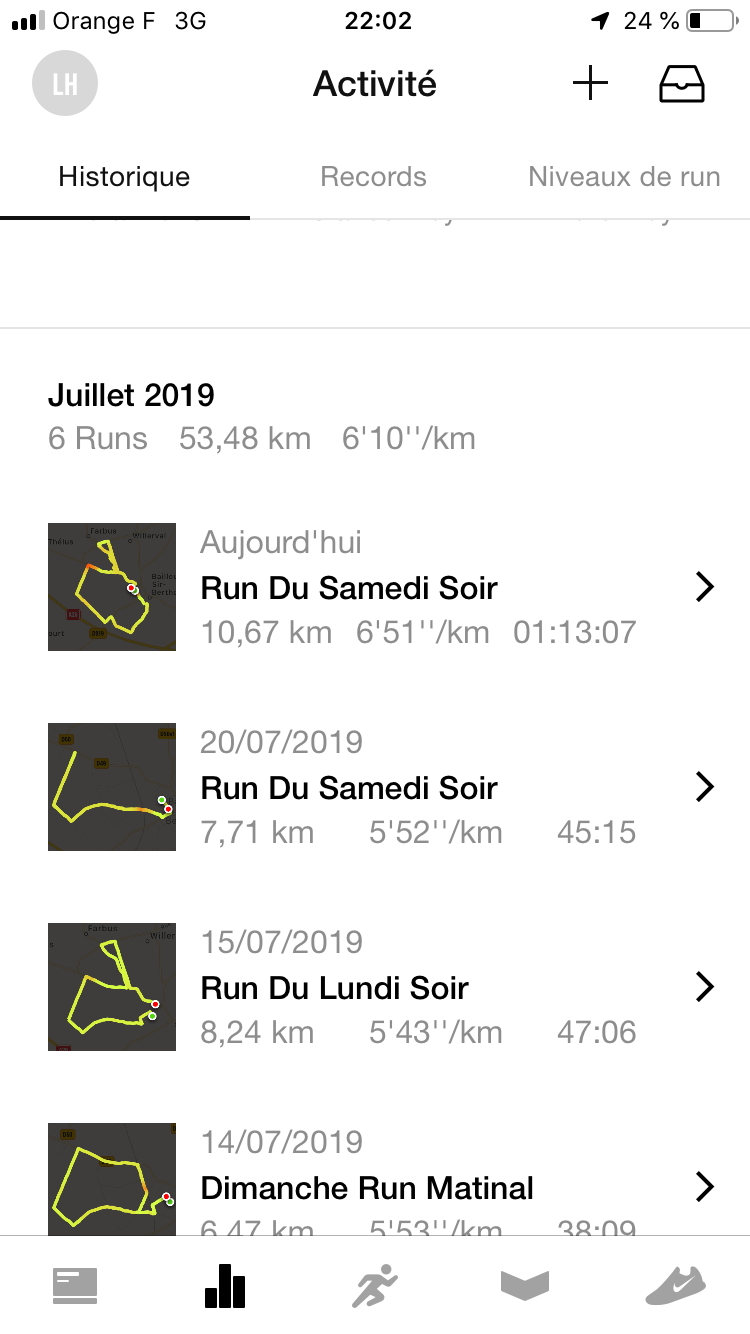Open Run Du Lundi Soir from 15/07/2019
The height and width of the screenshot is (1334, 750).
380,988
